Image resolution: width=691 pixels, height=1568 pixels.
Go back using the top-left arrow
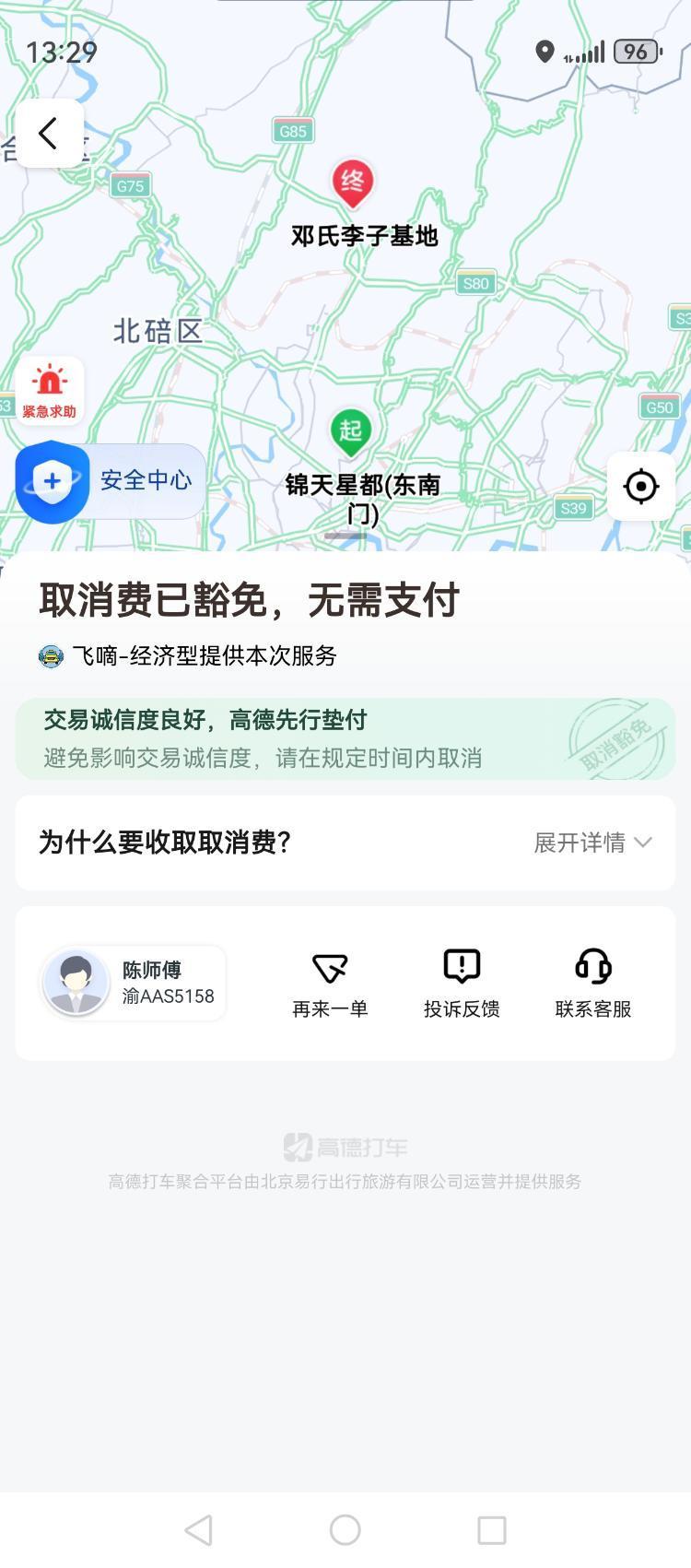[x=49, y=133]
